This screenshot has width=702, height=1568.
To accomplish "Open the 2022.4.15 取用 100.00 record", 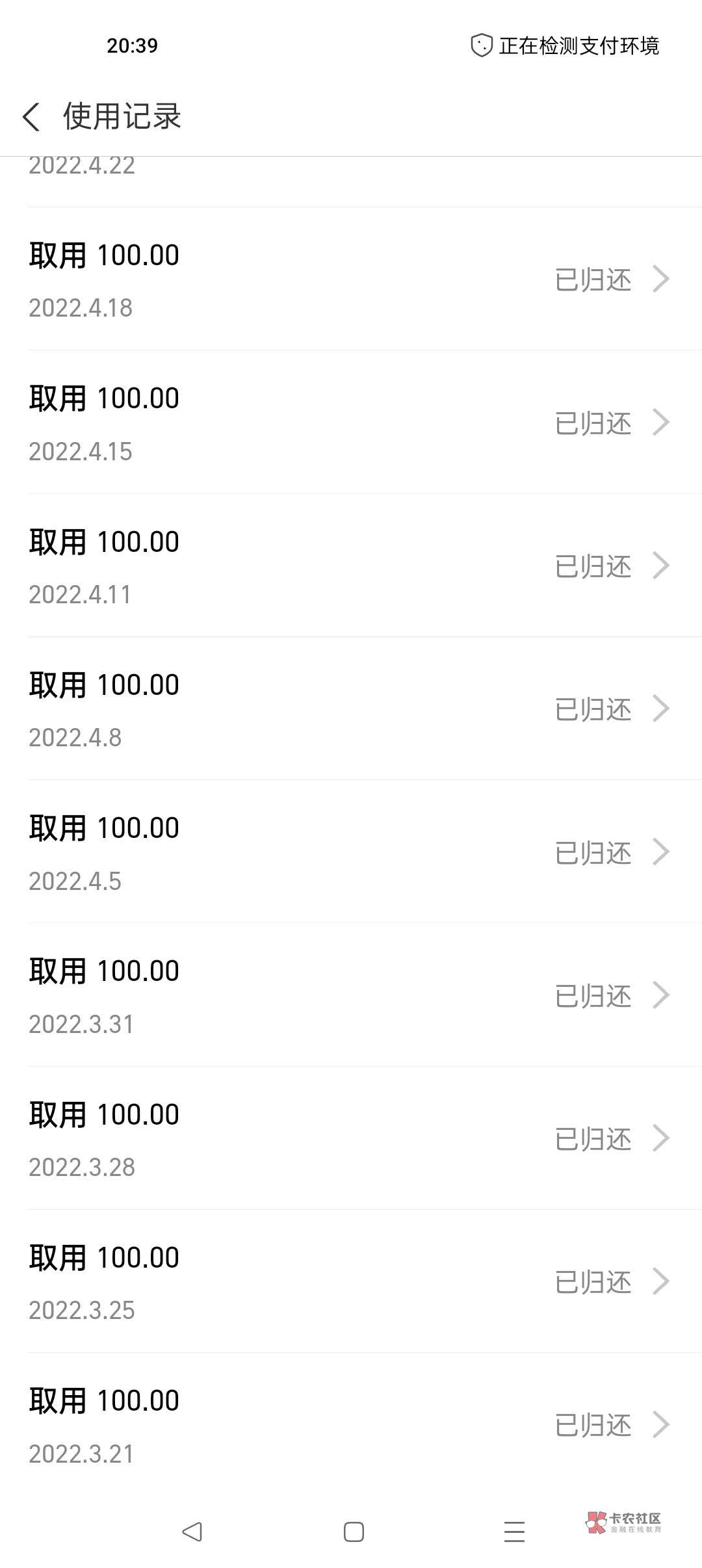I will tap(351, 423).
